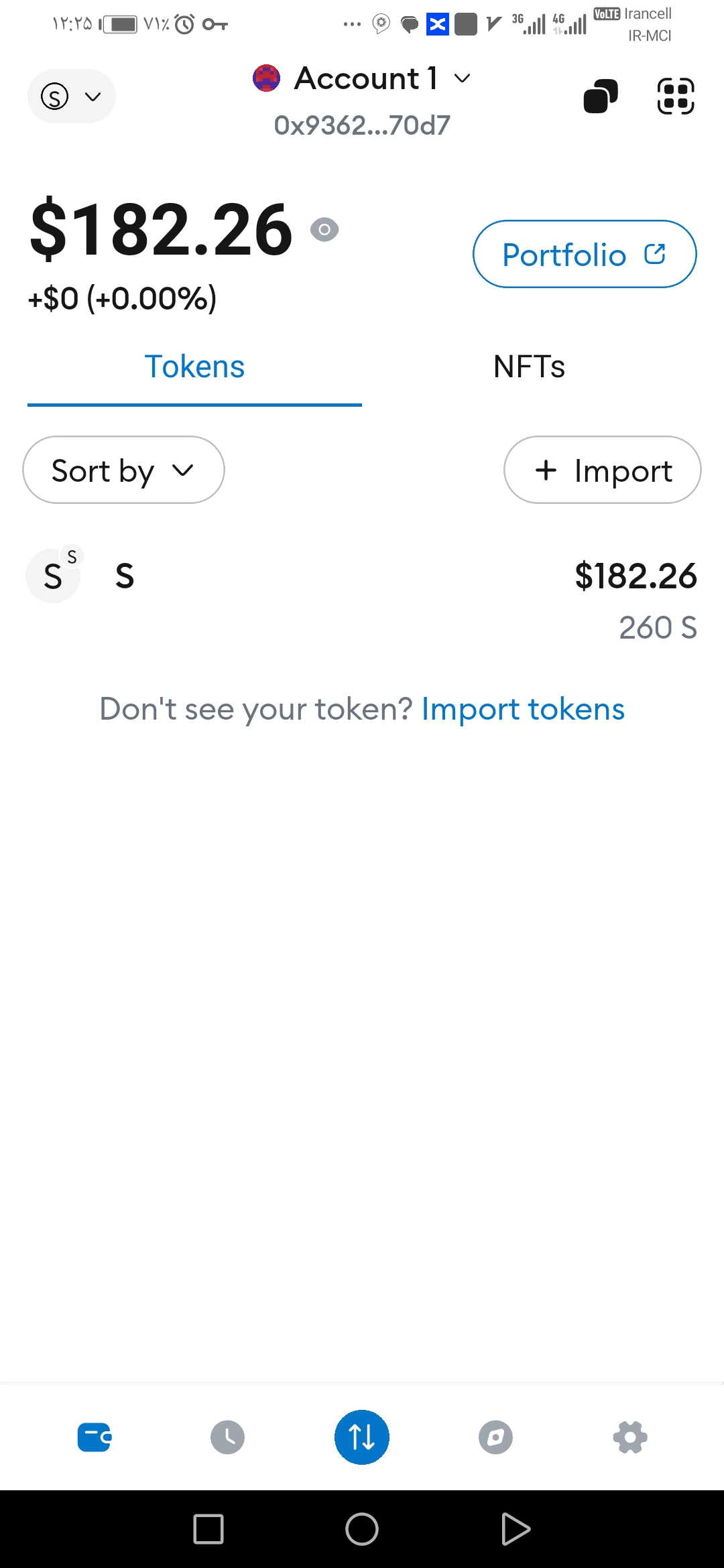The height and width of the screenshot is (1568, 724).
Task: Expand the Account 1 selector
Action: click(x=362, y=78)
